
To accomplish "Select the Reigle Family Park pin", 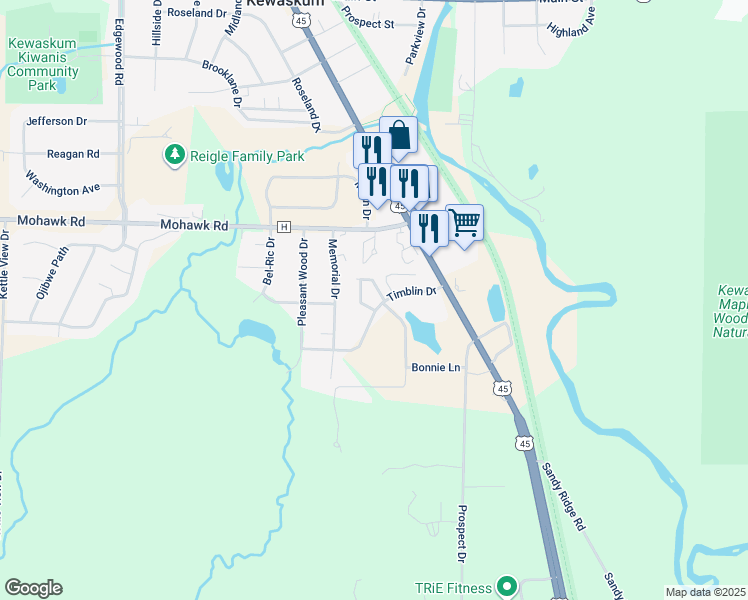I will [175, 155].
